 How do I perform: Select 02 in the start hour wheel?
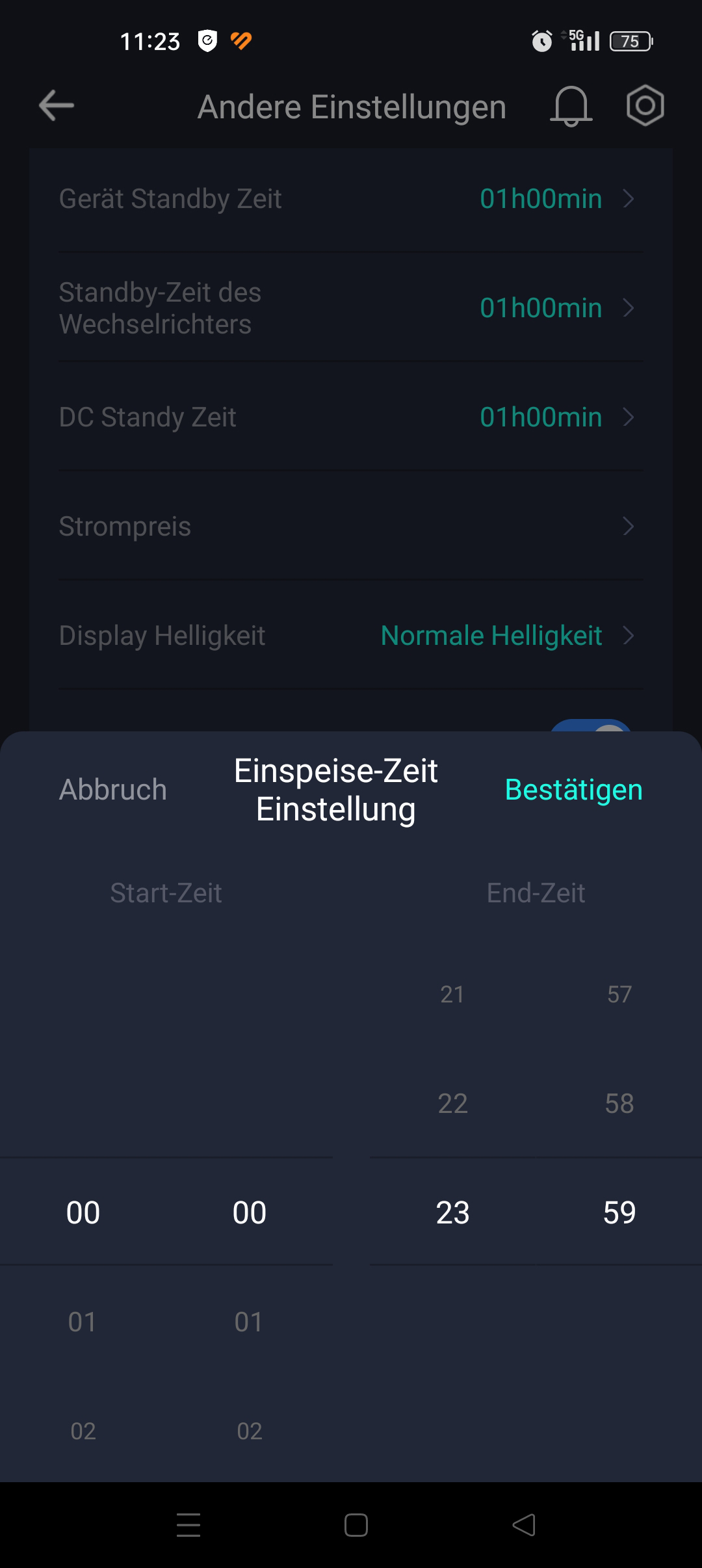click(x=83, y=1431)
